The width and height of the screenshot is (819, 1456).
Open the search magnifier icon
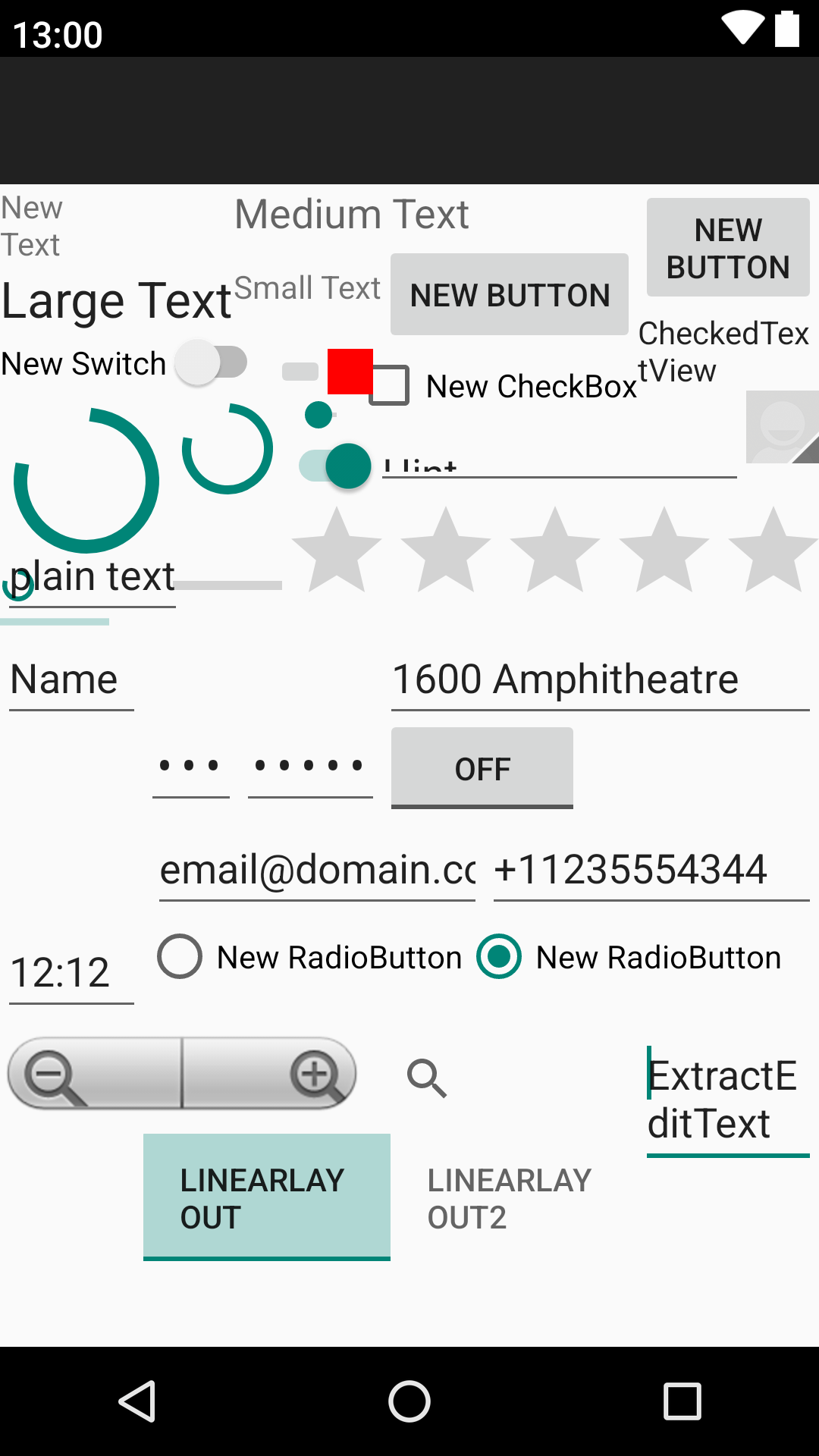(427, 1078)
